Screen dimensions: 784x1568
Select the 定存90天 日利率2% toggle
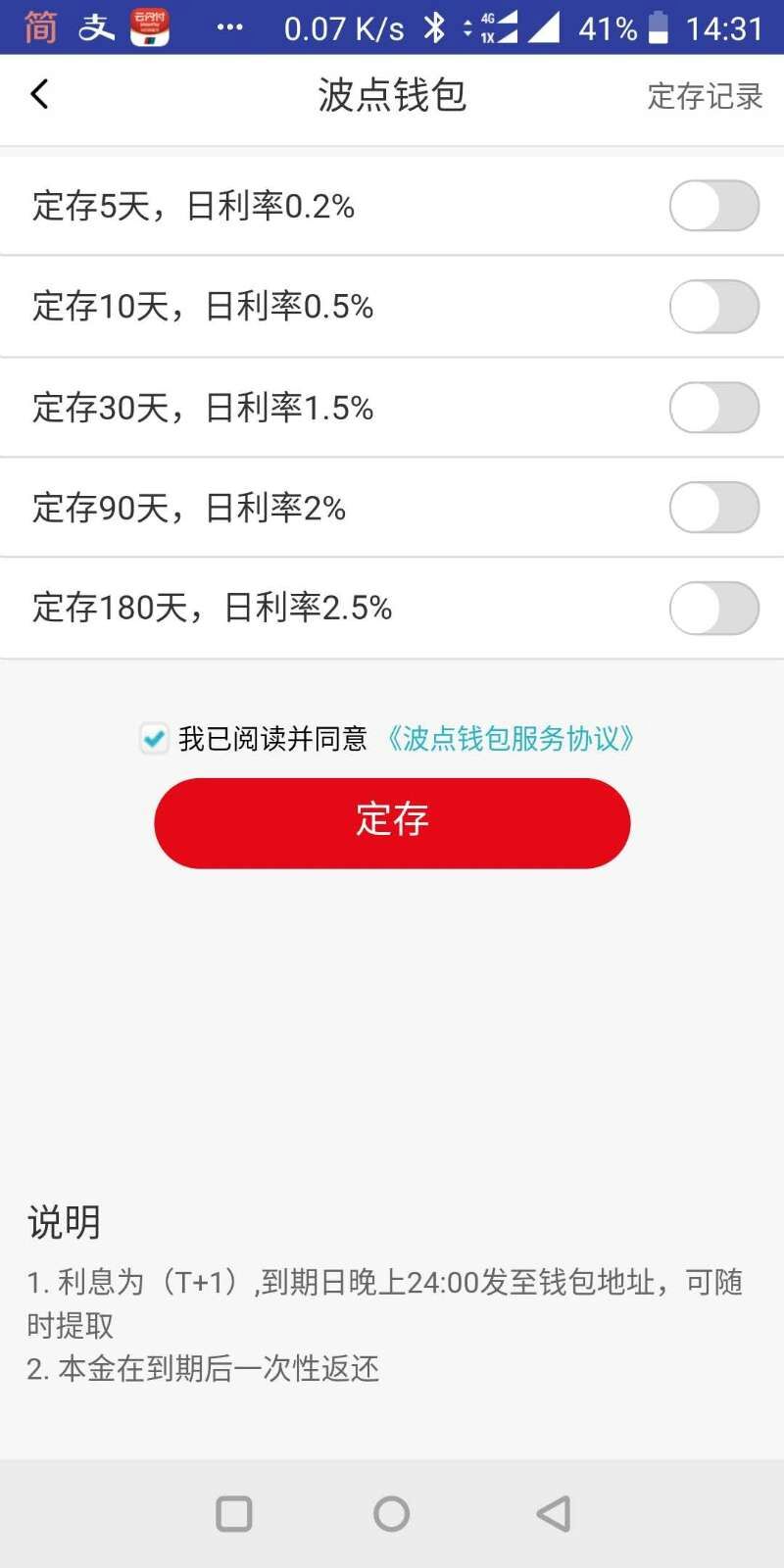click(x=714, y=508)
